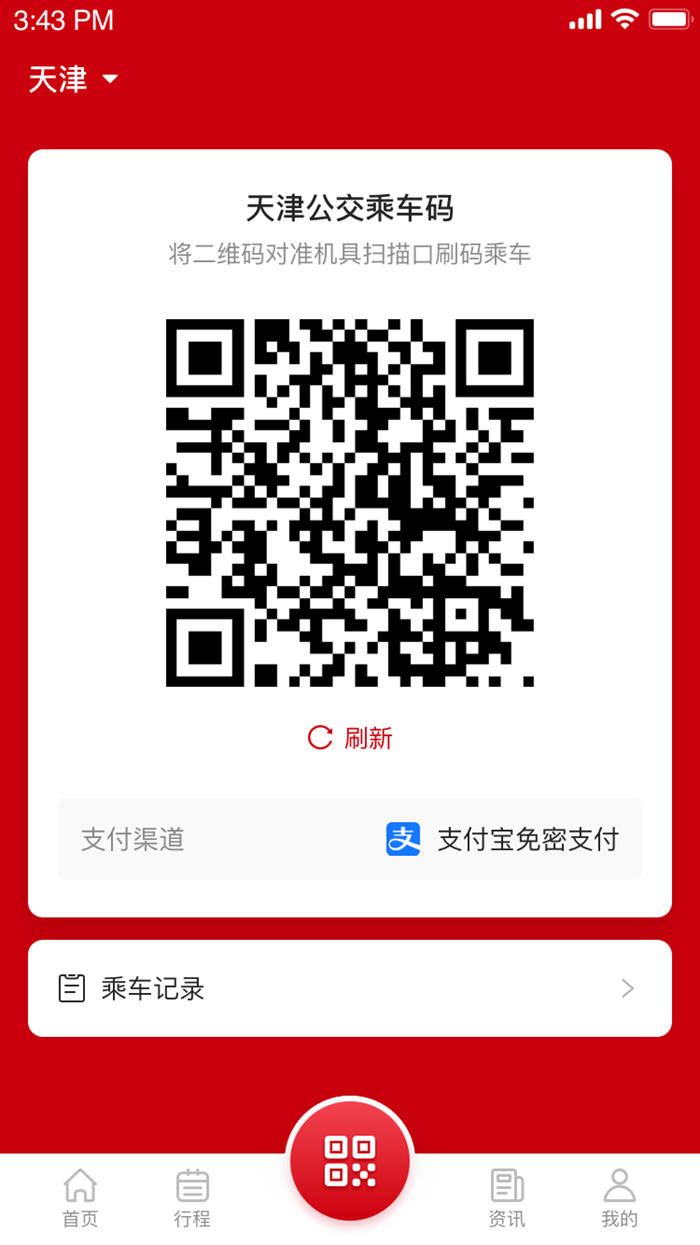Refresh the QR code via 刷新
This screenshot has height=1245, width=700.
350,738
